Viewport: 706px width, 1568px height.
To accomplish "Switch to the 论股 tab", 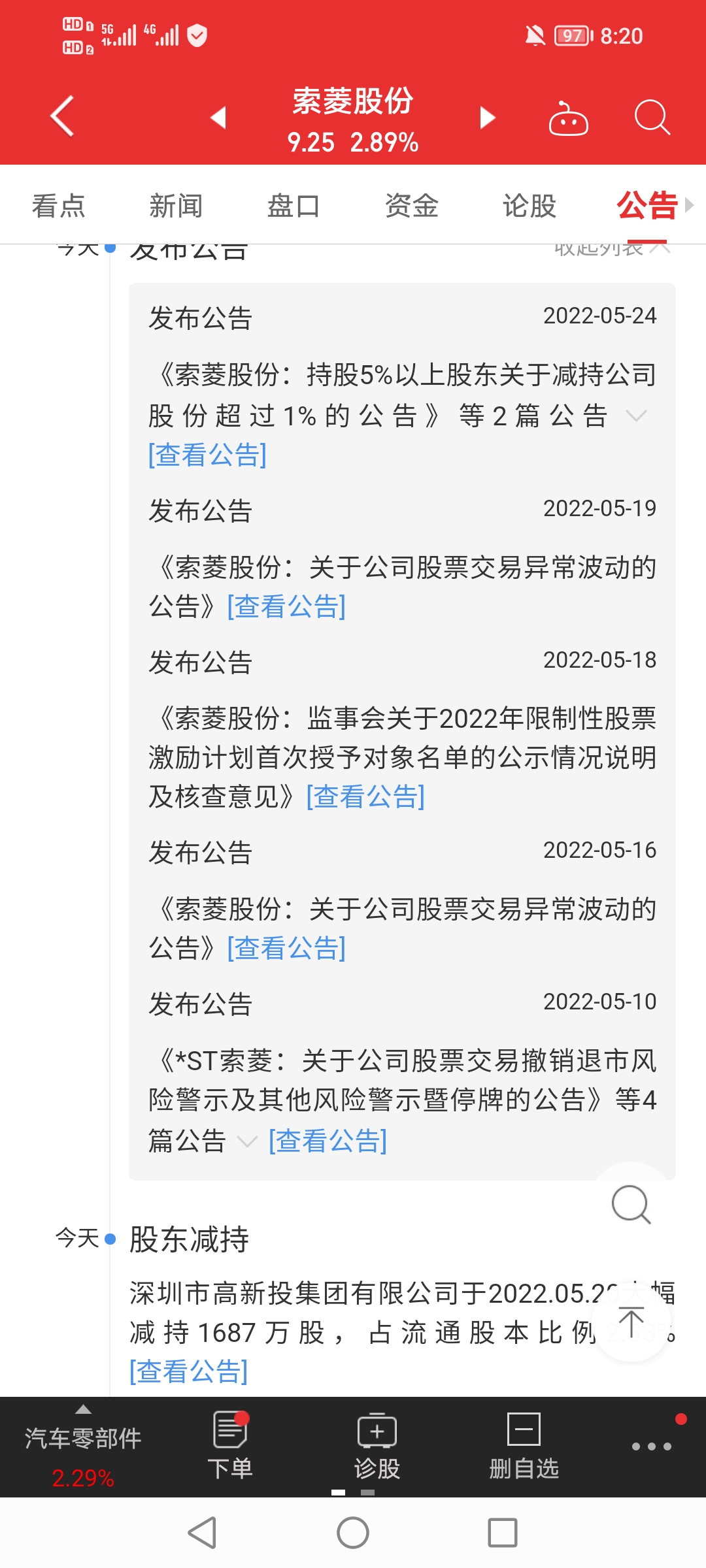I will click(x=529, y=206).
